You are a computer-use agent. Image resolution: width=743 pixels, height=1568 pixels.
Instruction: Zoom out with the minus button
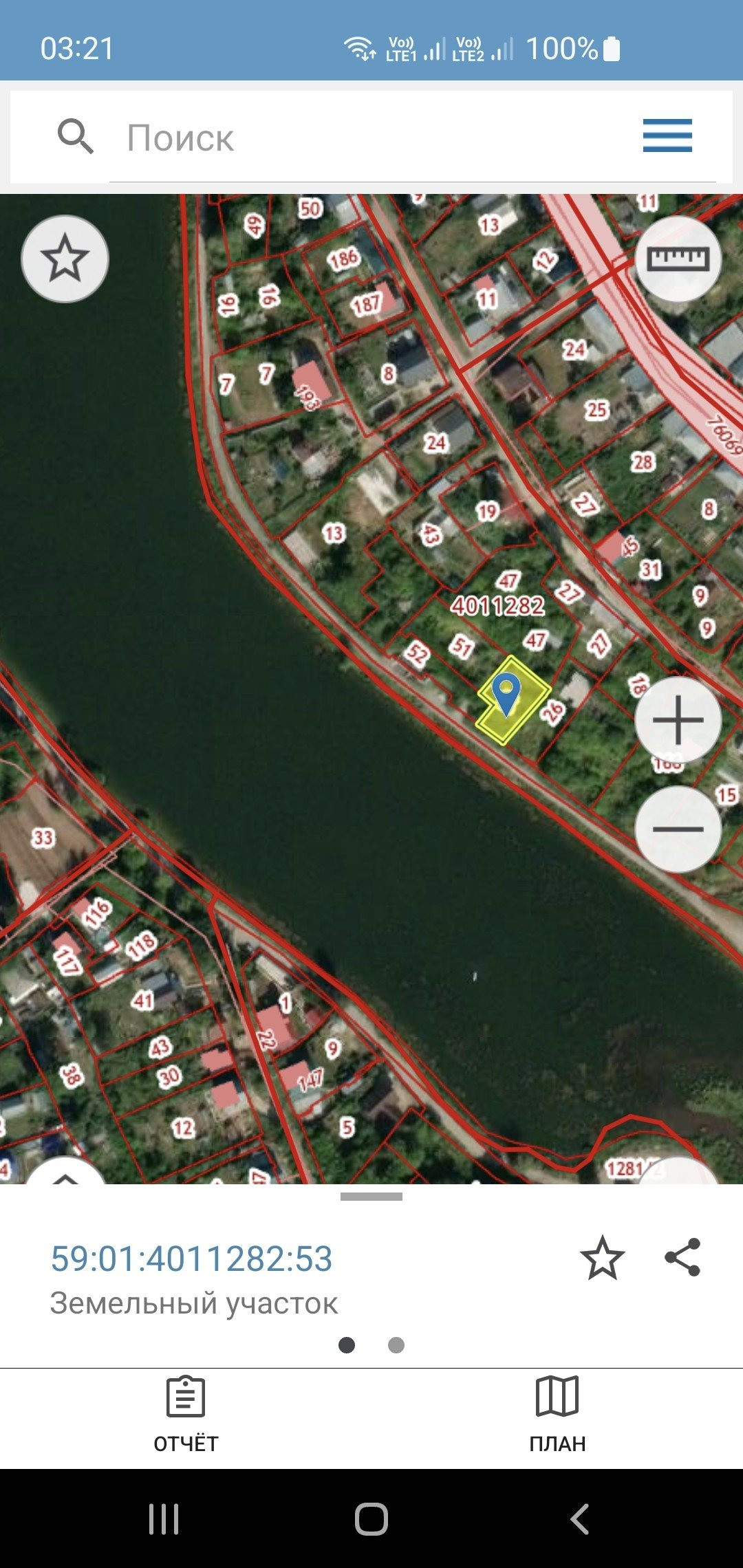point(678,829)
